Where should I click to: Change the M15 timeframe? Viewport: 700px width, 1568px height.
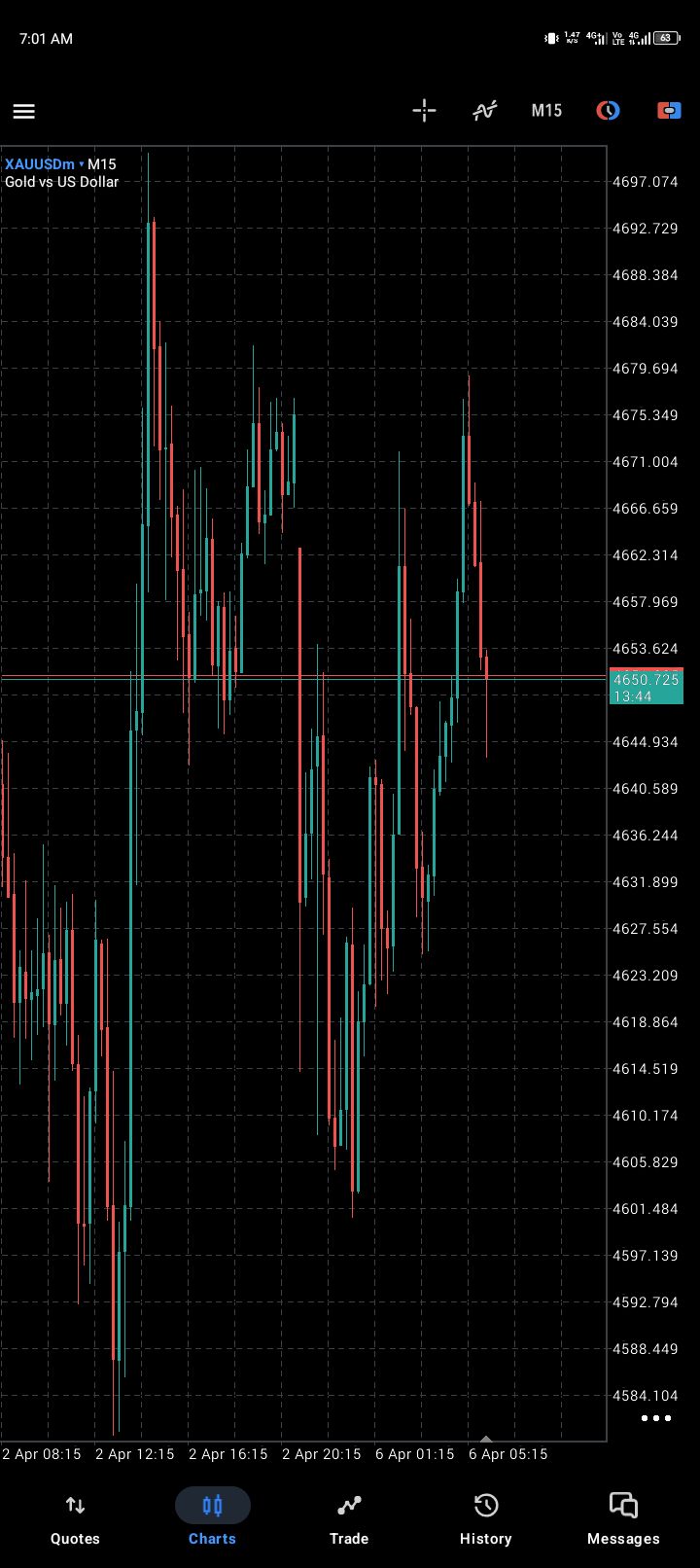tap(546, 111)
